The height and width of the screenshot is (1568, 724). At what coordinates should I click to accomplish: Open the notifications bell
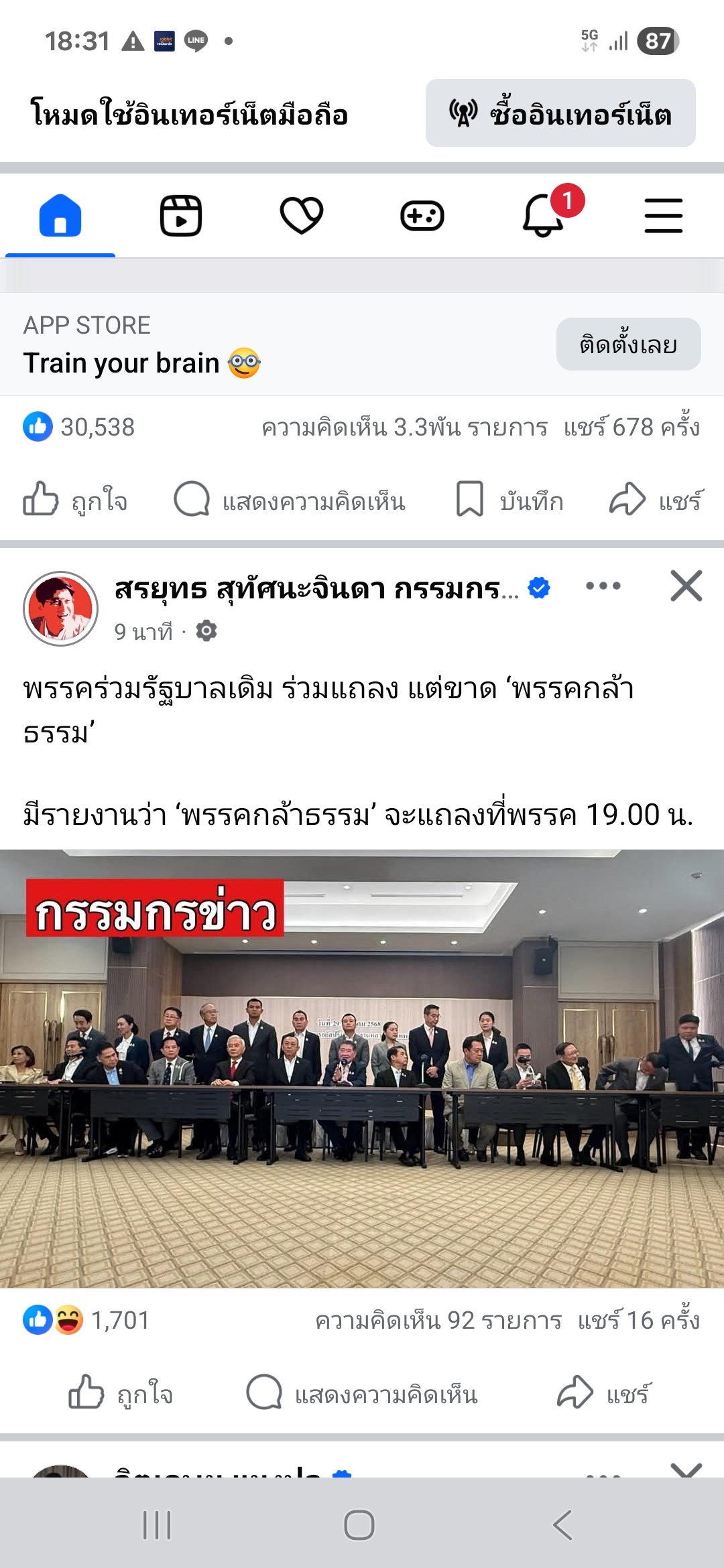(x=543, y=216)
